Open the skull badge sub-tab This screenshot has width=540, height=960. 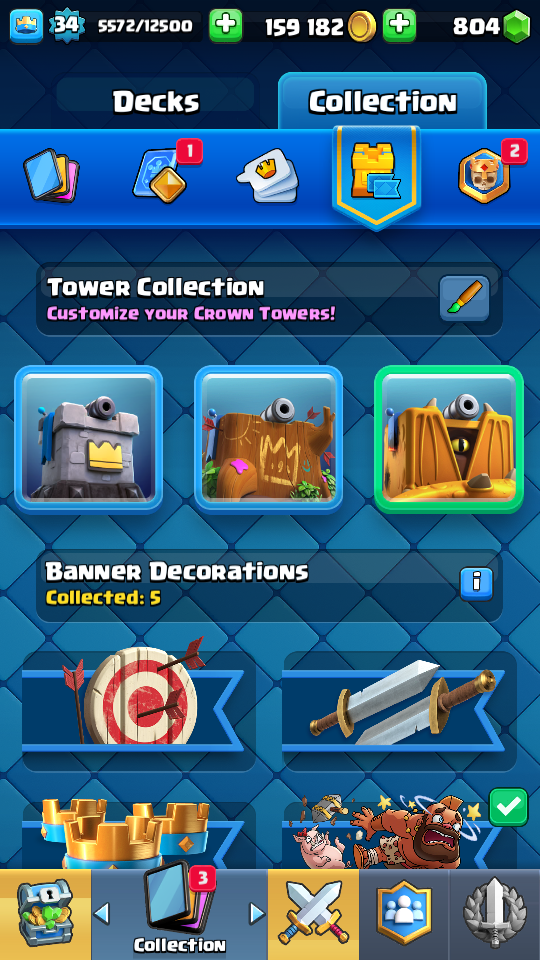click(486, 175)
